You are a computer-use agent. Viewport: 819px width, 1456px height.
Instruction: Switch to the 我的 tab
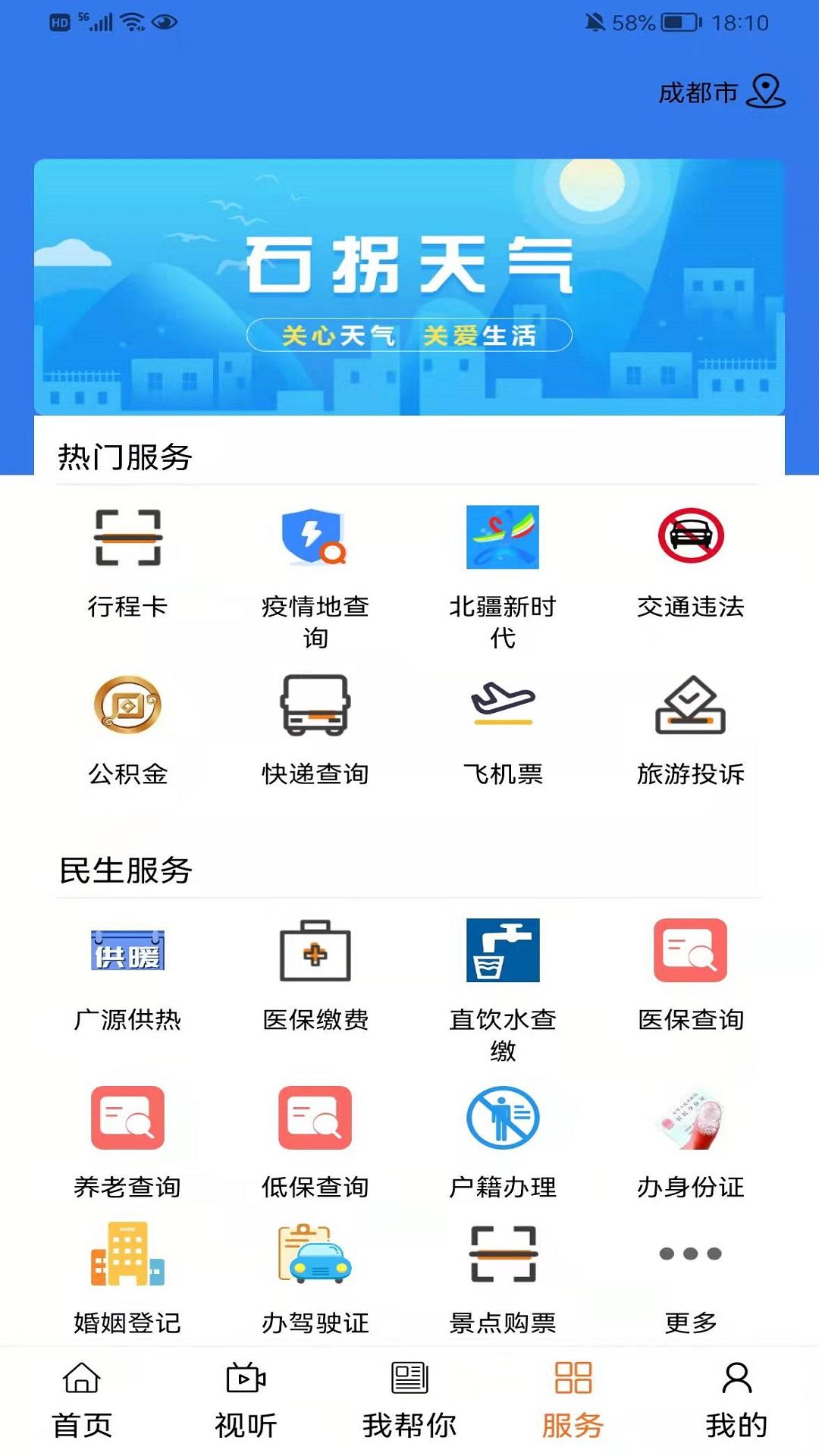[x=736, y=1400]
